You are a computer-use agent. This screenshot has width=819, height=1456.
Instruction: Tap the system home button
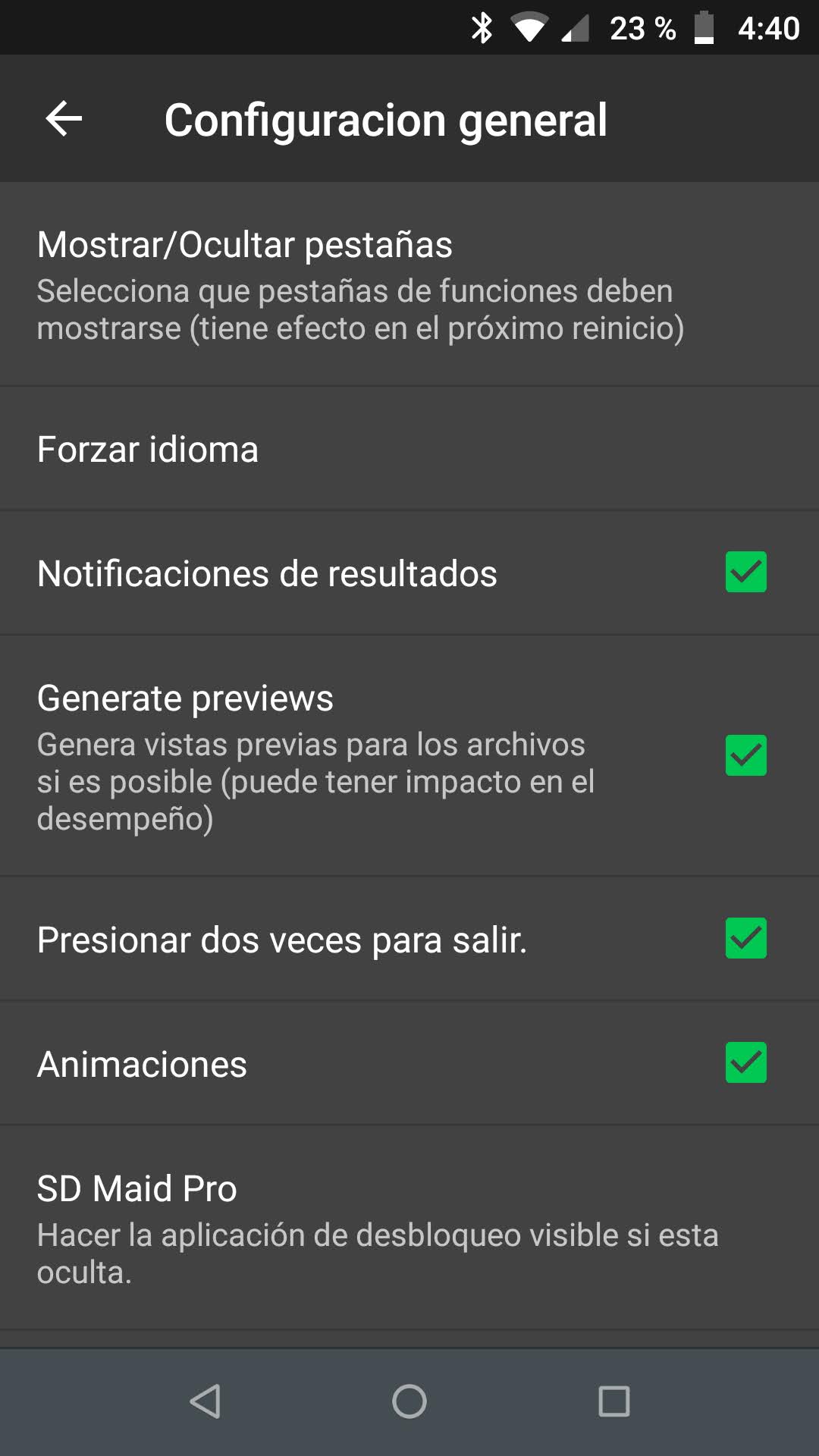point(409,1401)
